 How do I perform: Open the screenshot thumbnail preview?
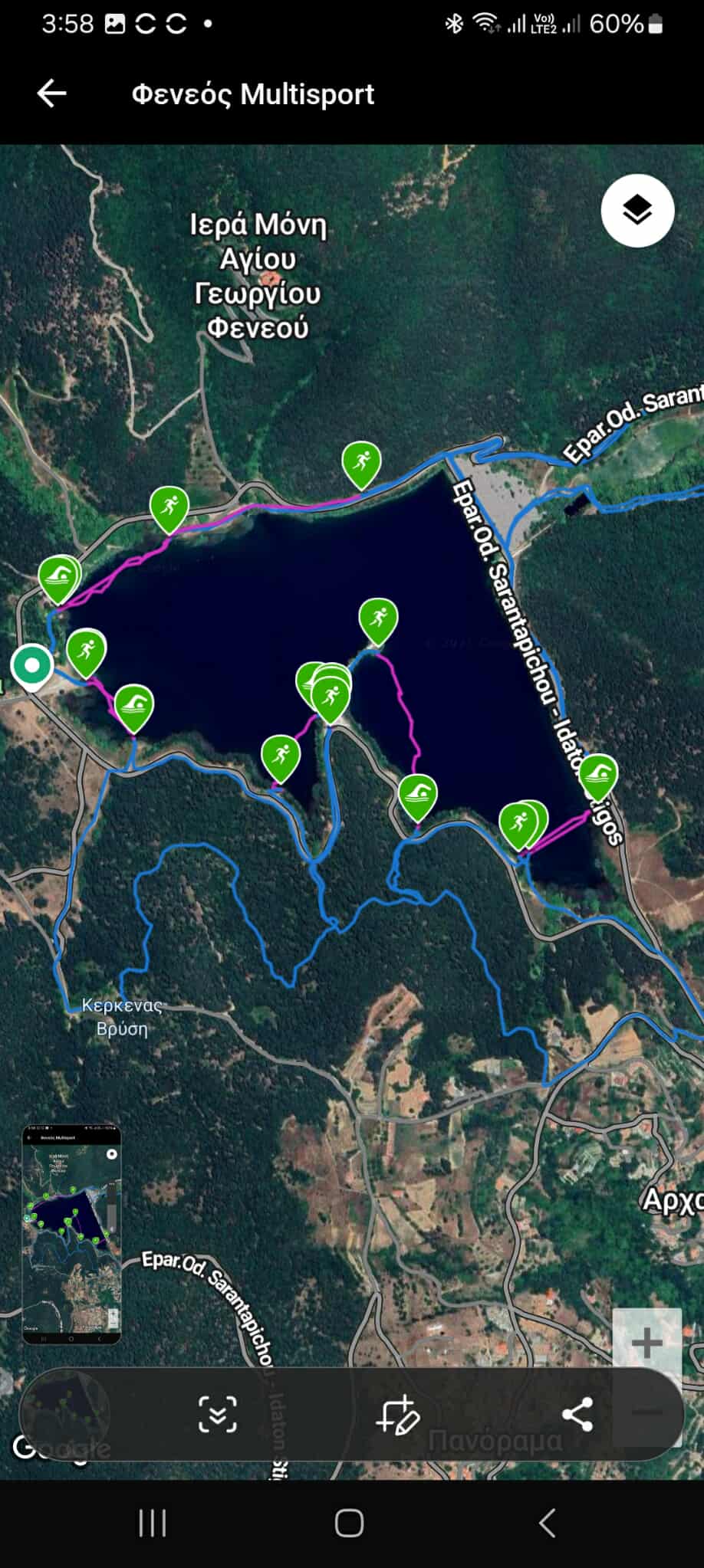[71, 1234]
